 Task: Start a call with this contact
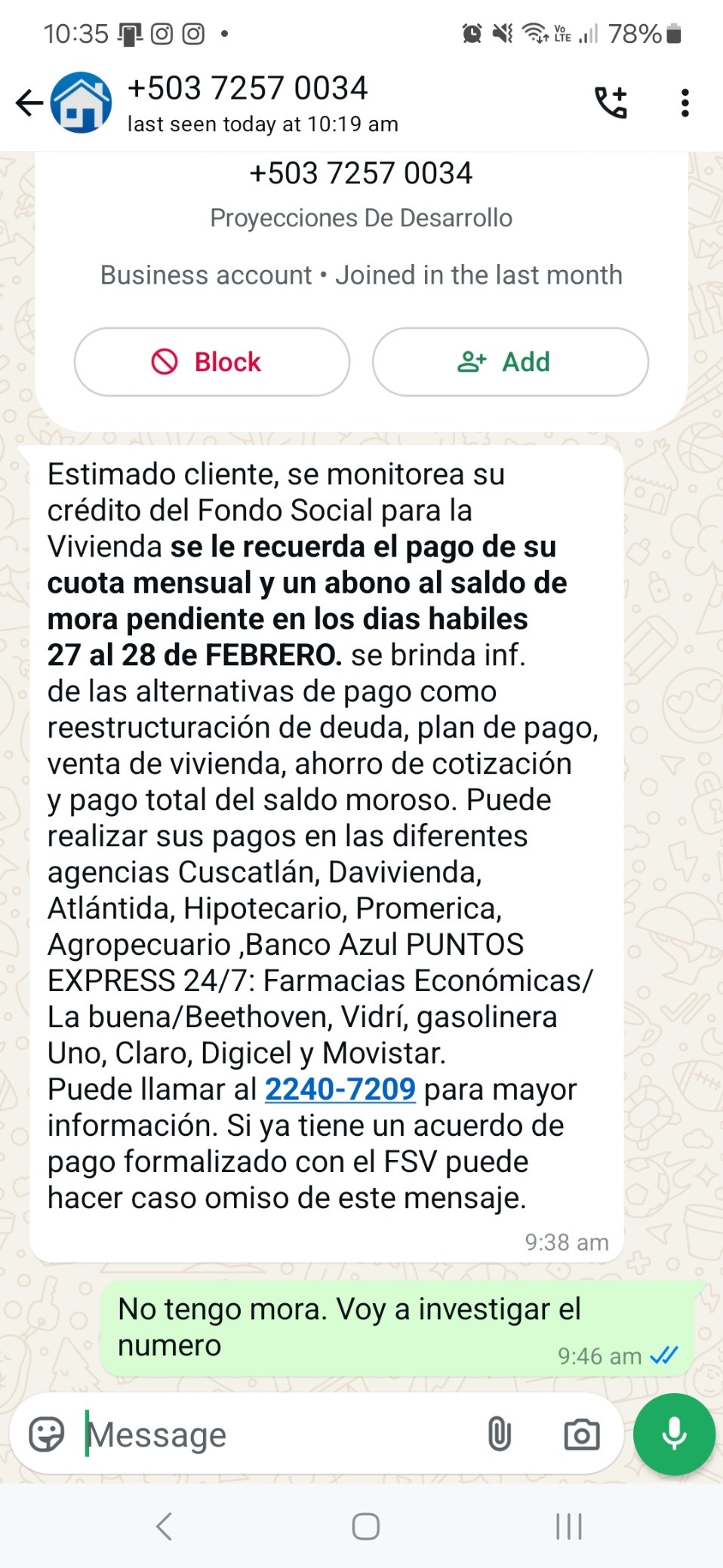[x=611, y=103]
